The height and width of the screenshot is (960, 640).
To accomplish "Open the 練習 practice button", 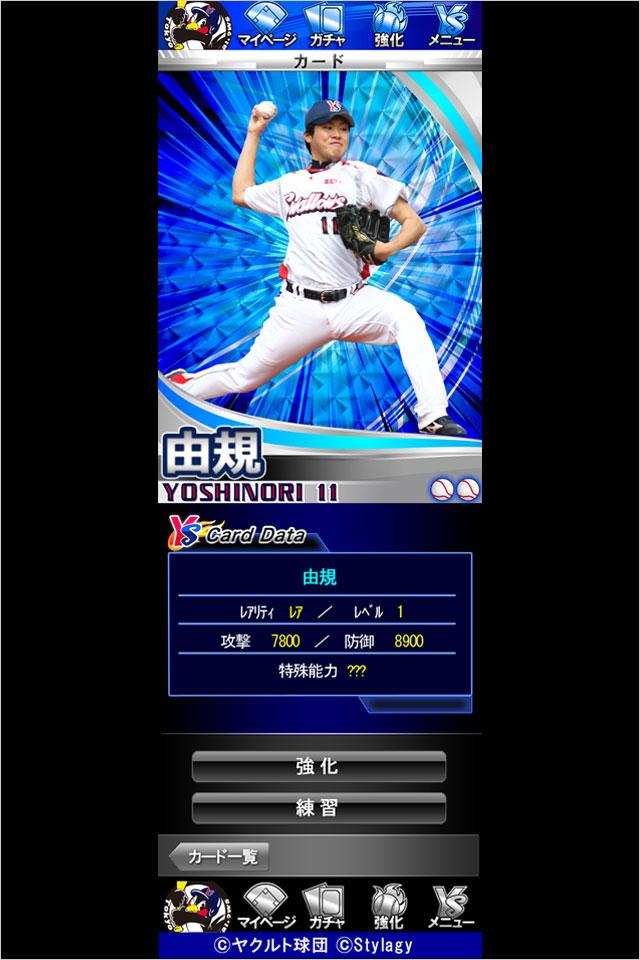I will point(318,808).
